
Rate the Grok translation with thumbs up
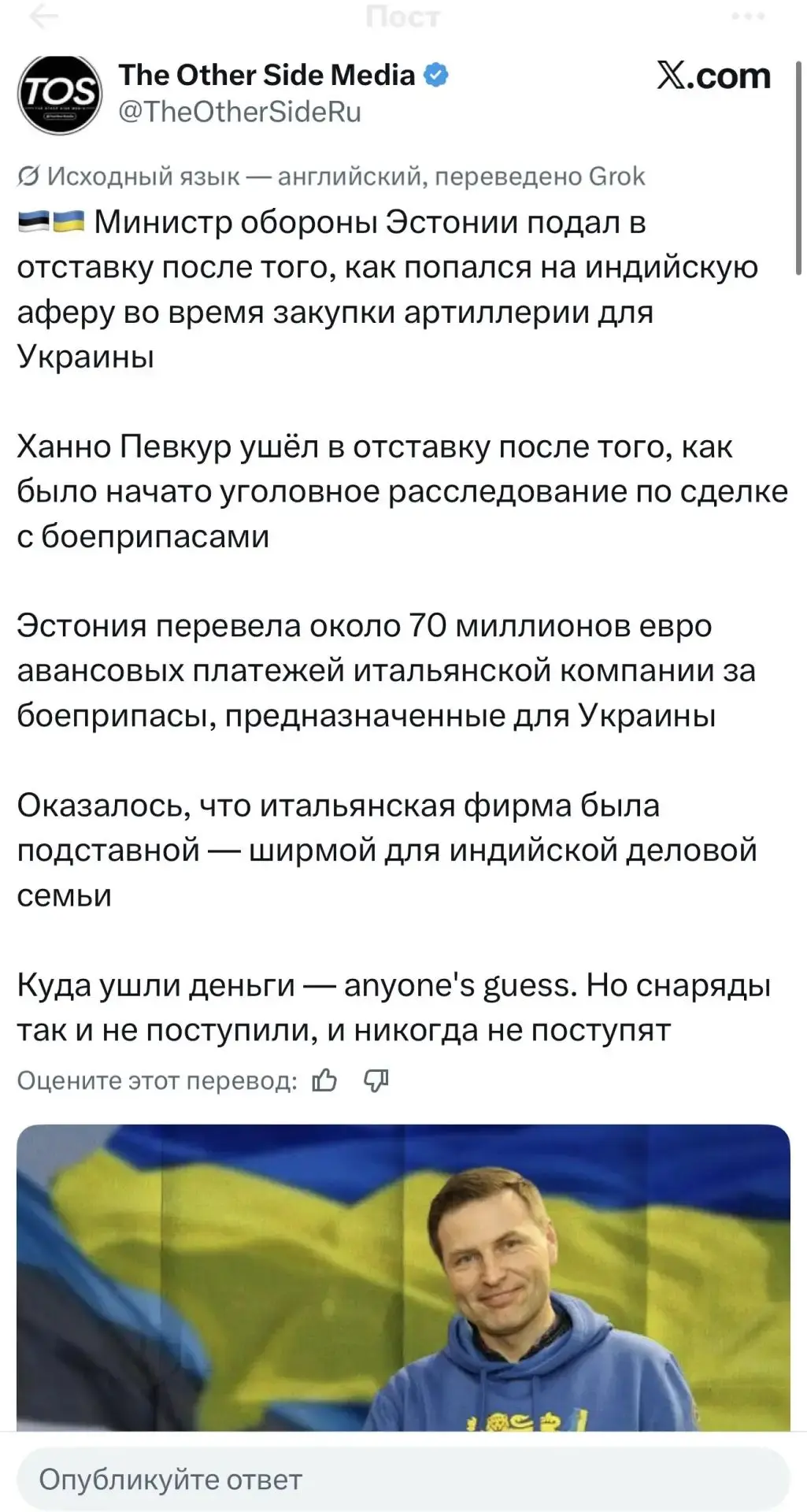coord(324,1080)
